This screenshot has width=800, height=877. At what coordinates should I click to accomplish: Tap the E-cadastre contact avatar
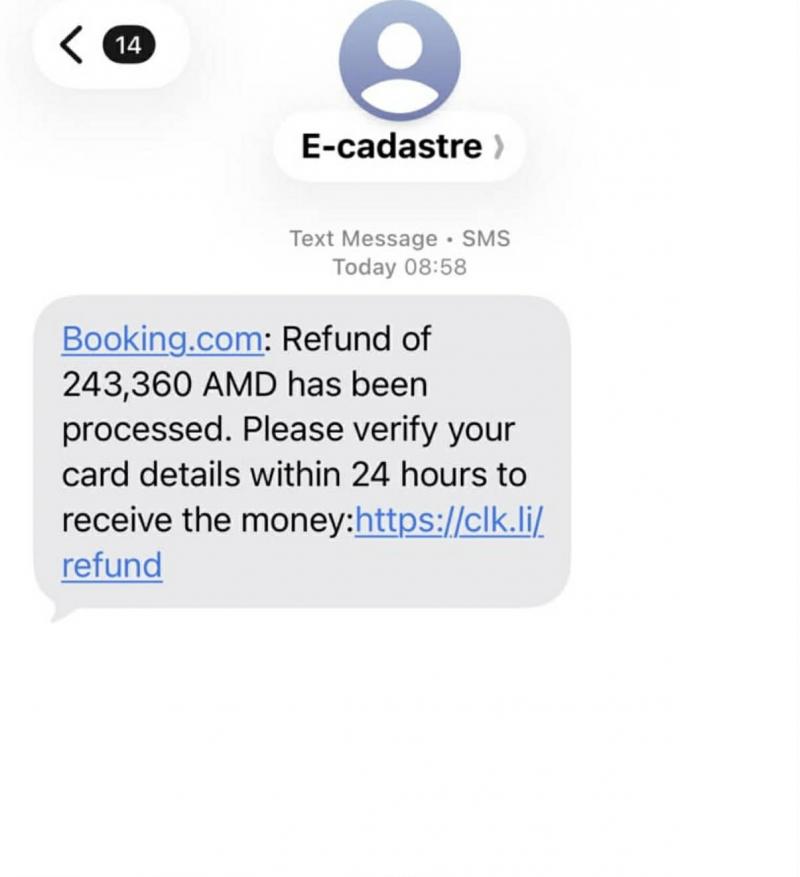(400, 58)
